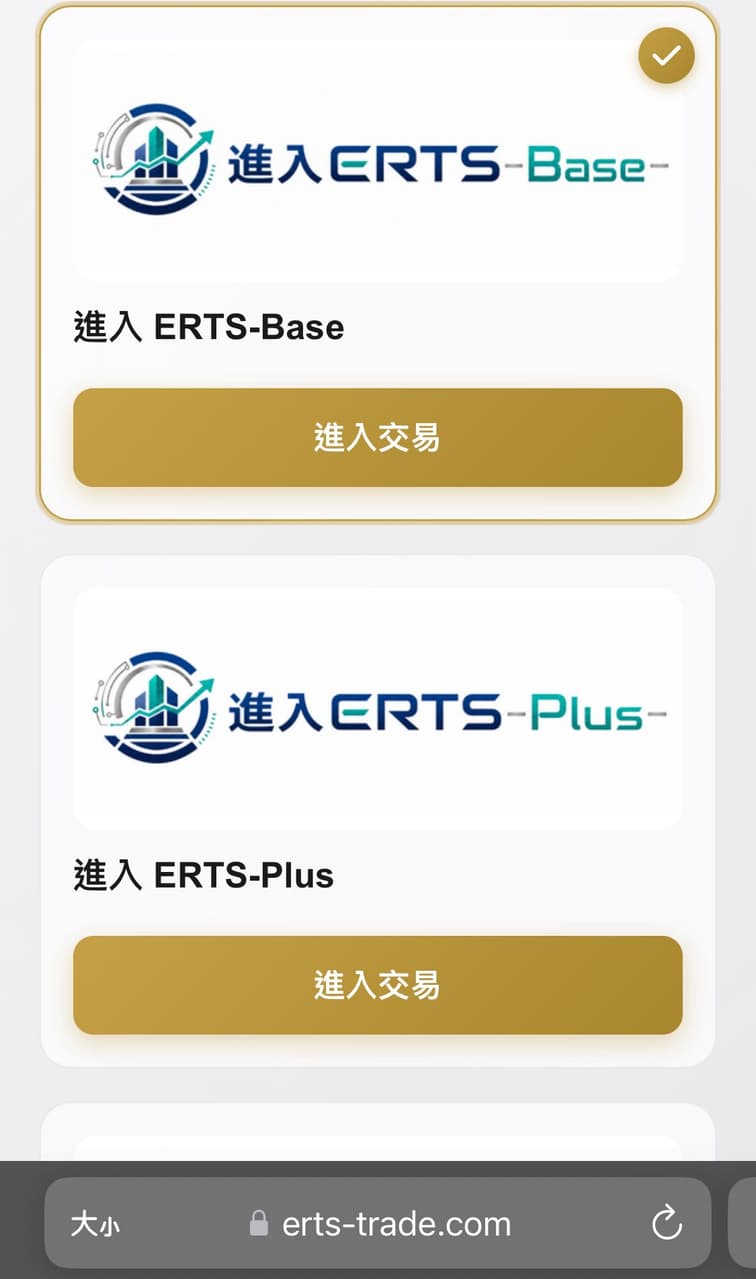Select the ERTS-Plus card
Screen dimensions: 756x1279
coord(377,811)
